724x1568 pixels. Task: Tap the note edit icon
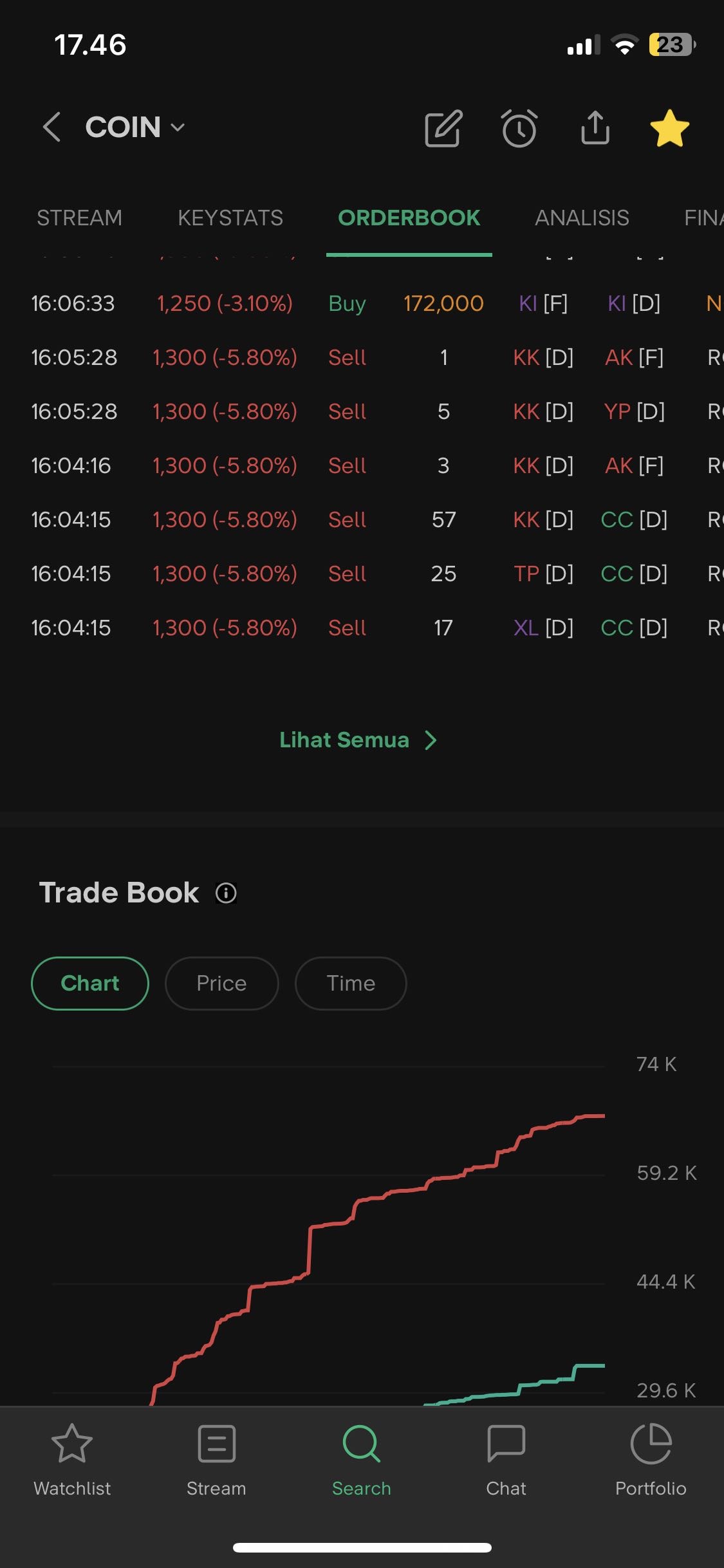(443, 128)
